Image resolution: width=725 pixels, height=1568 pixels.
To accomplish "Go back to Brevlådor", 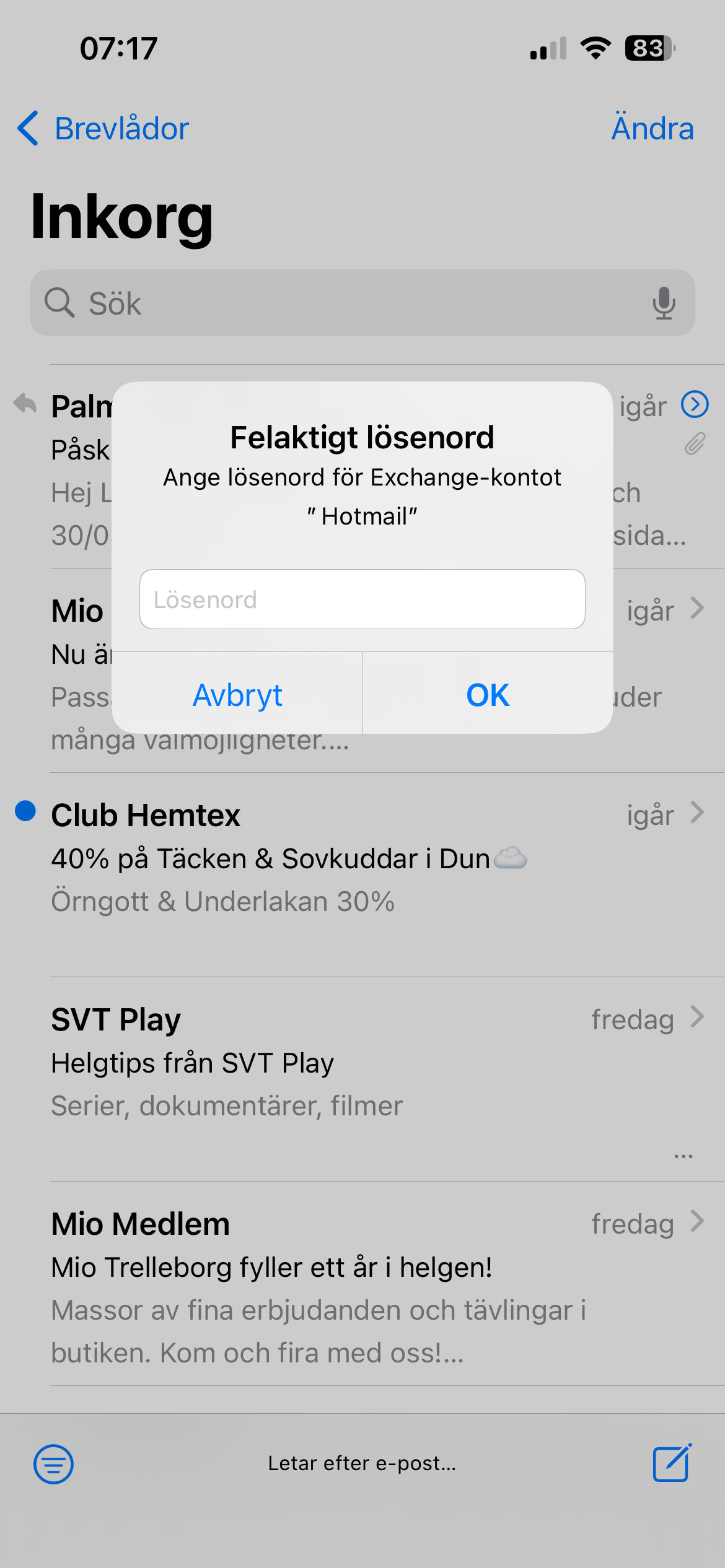I will coord(103,128).
